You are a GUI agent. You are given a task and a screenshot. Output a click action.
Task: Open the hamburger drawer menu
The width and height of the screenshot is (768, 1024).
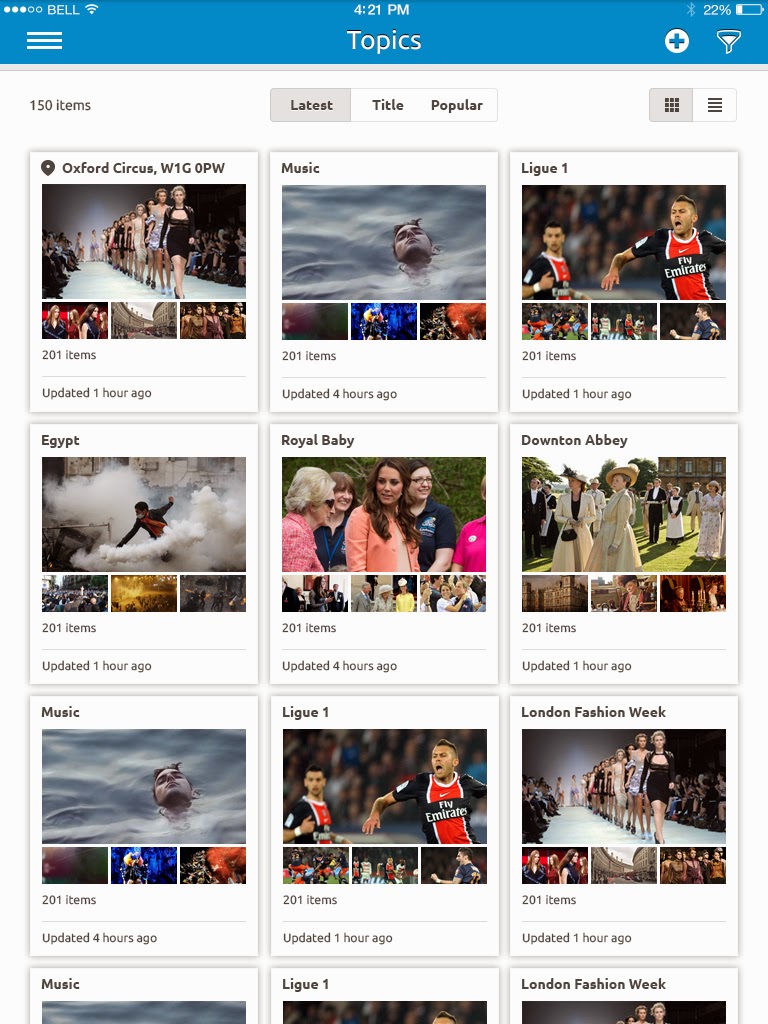[44, 41]
